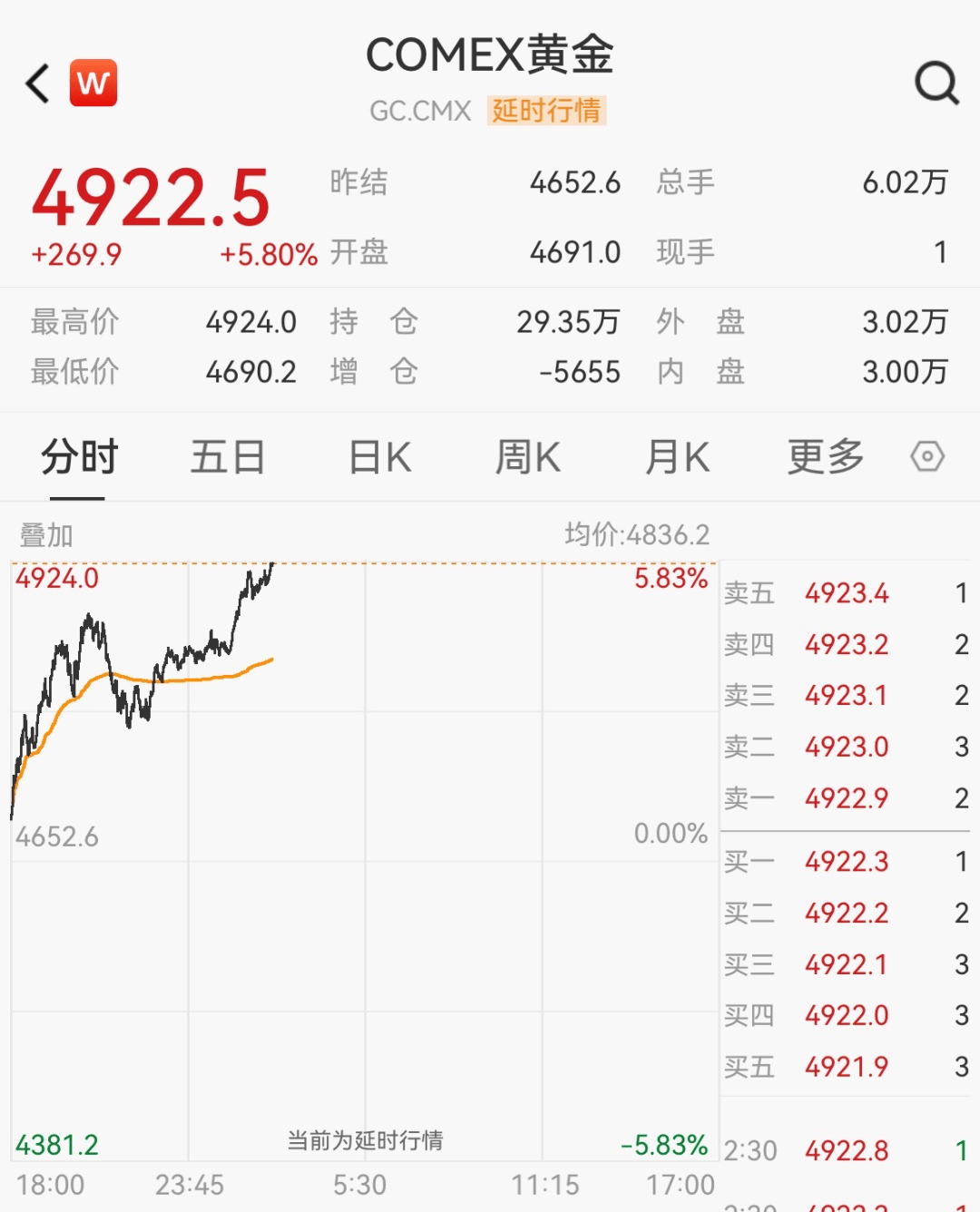
Task: Open the 周K chart tab
Action: [x=528, y=457]
